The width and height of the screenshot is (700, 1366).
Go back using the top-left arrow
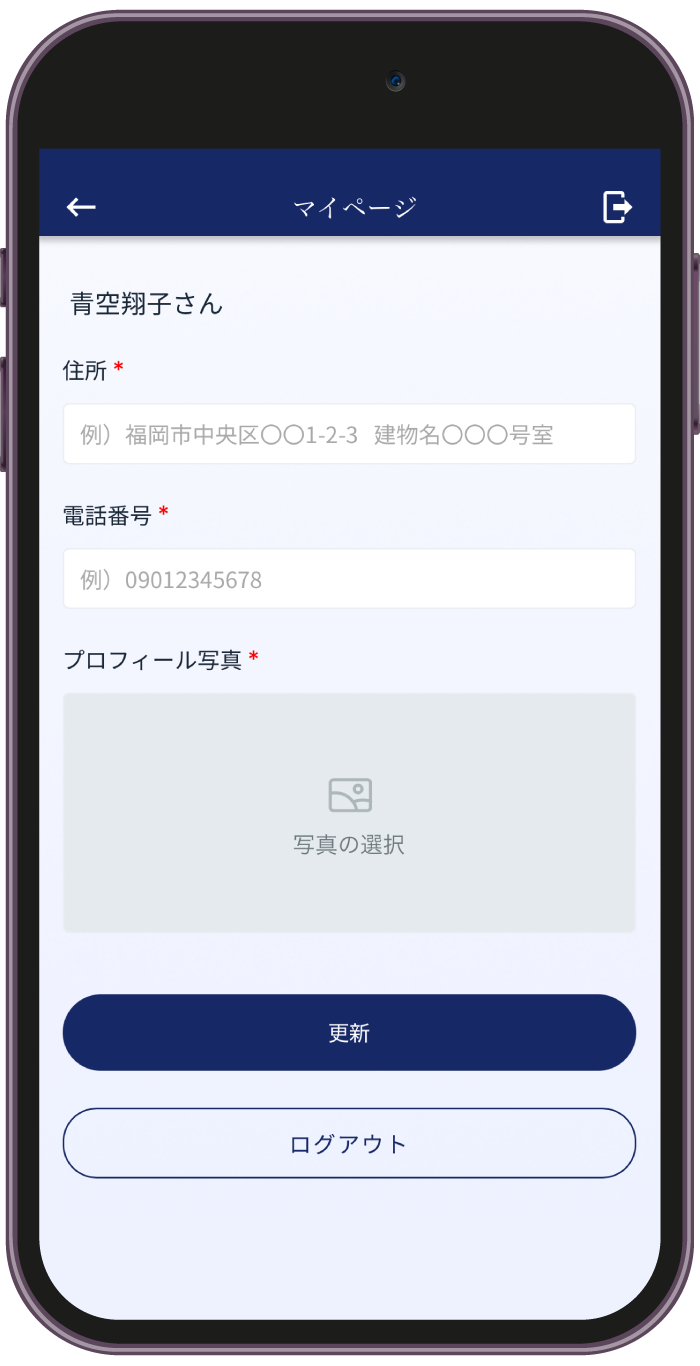(81, 207)
